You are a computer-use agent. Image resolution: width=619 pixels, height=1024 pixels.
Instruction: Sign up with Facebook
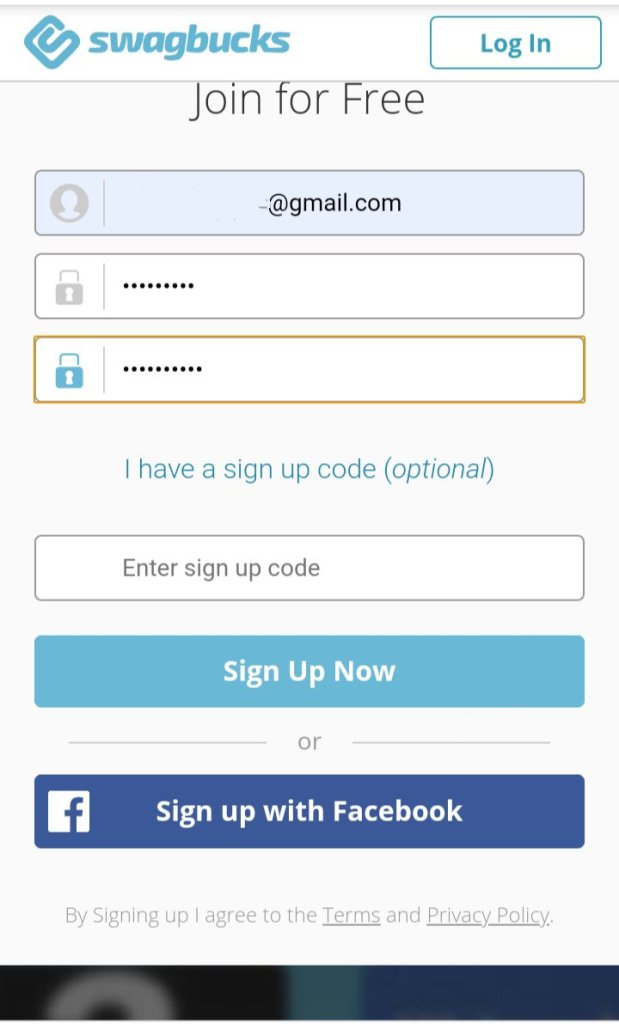309,811
